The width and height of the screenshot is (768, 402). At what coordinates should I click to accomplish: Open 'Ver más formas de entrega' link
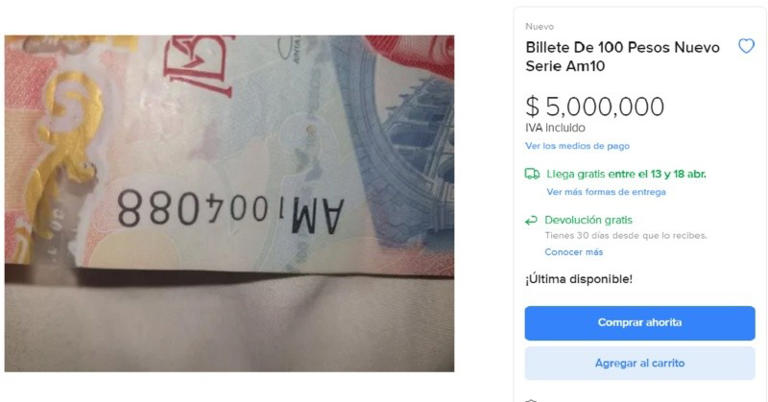tap(605, 192)
